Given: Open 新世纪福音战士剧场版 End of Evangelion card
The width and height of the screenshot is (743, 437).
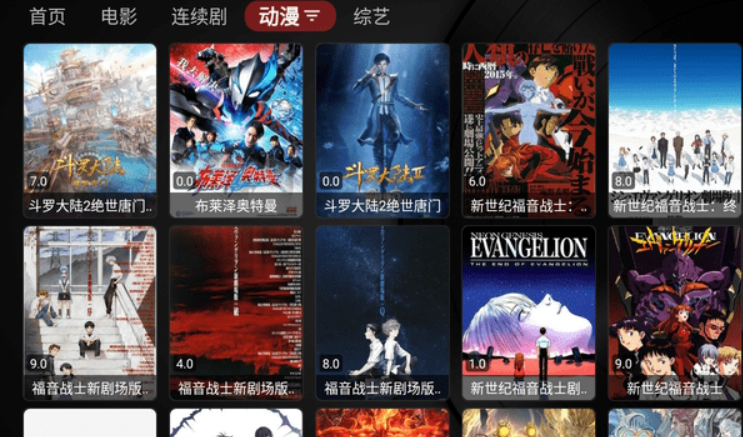Looking at the screenshot, I should pos(528,312).
